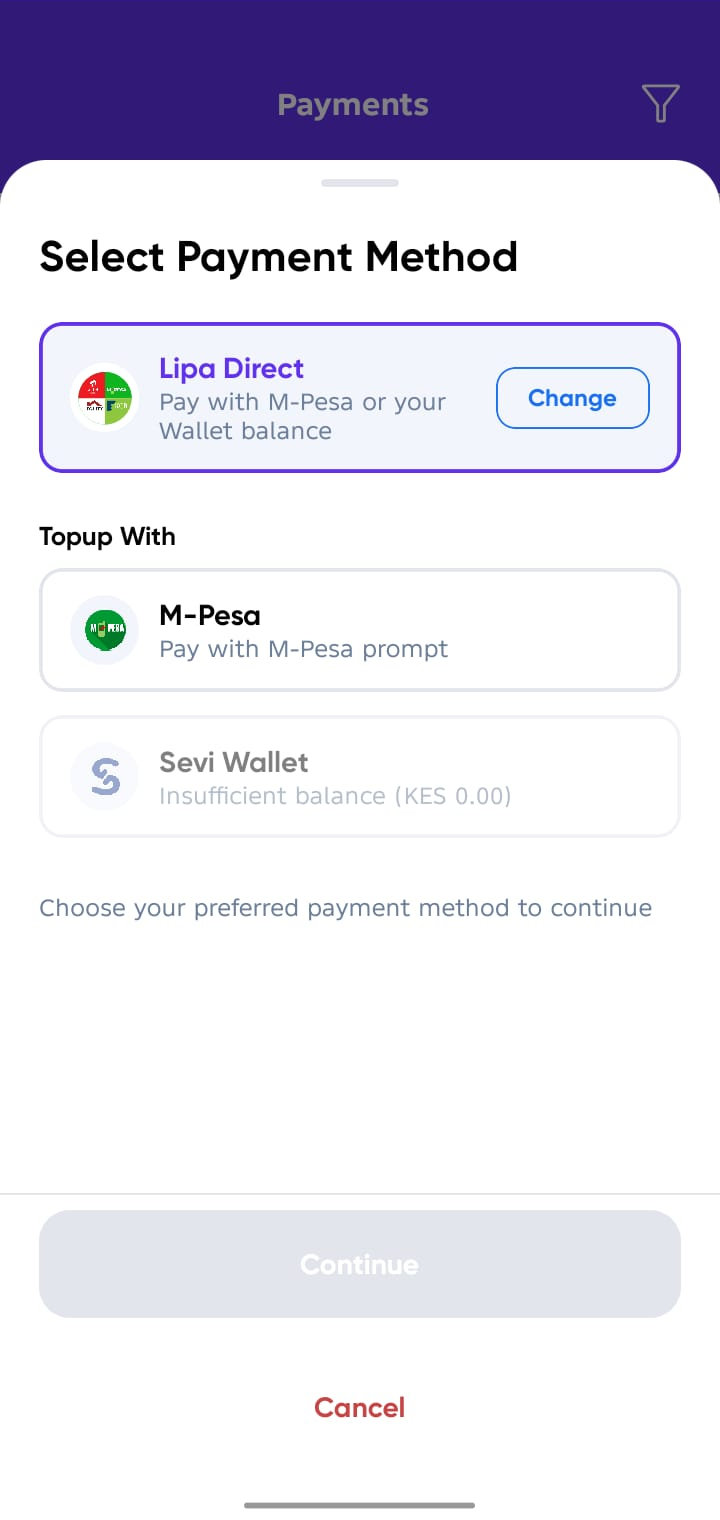Screen dimensions: 720x1520
Task: Select the Topup With section label
Action: [x=107, y=536]
